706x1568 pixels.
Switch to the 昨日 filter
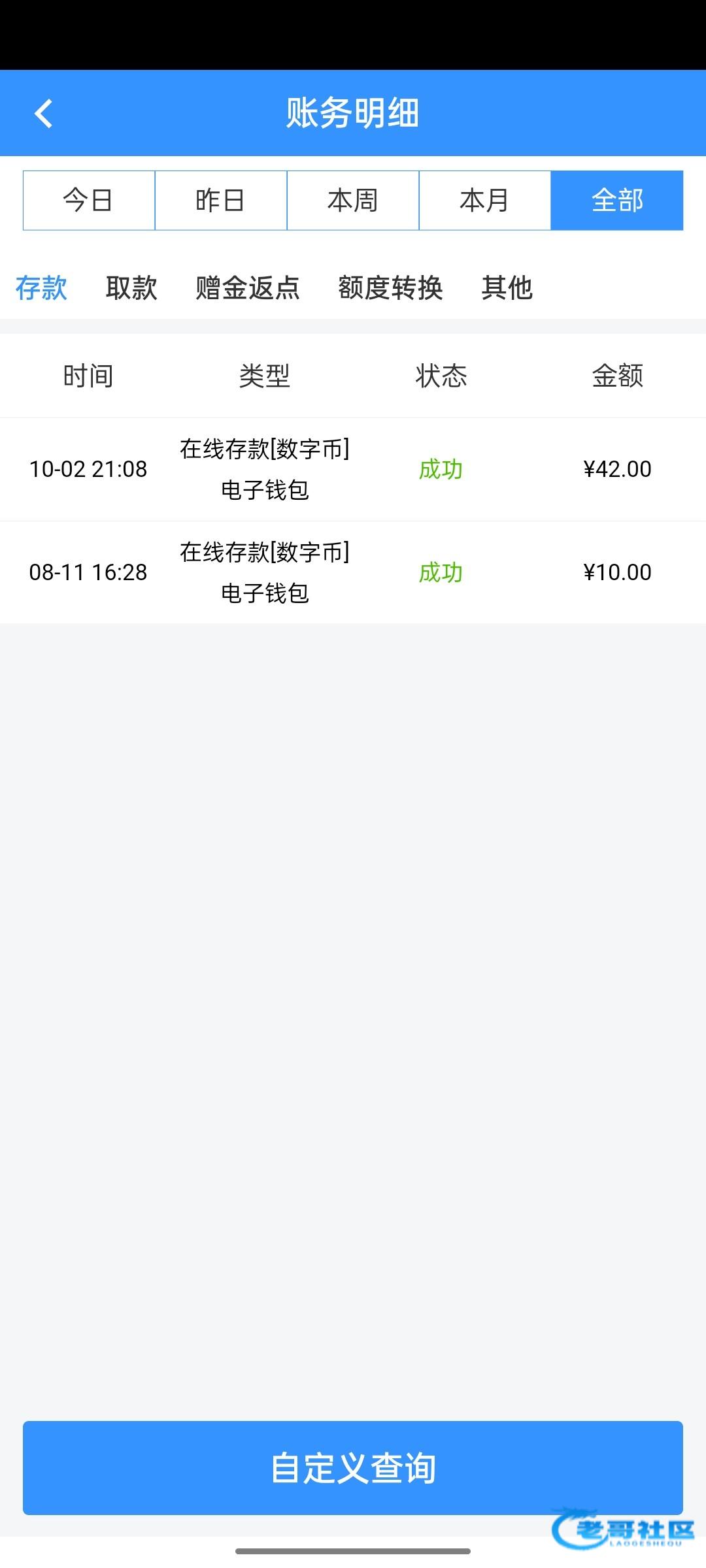[x=221, y=201]
